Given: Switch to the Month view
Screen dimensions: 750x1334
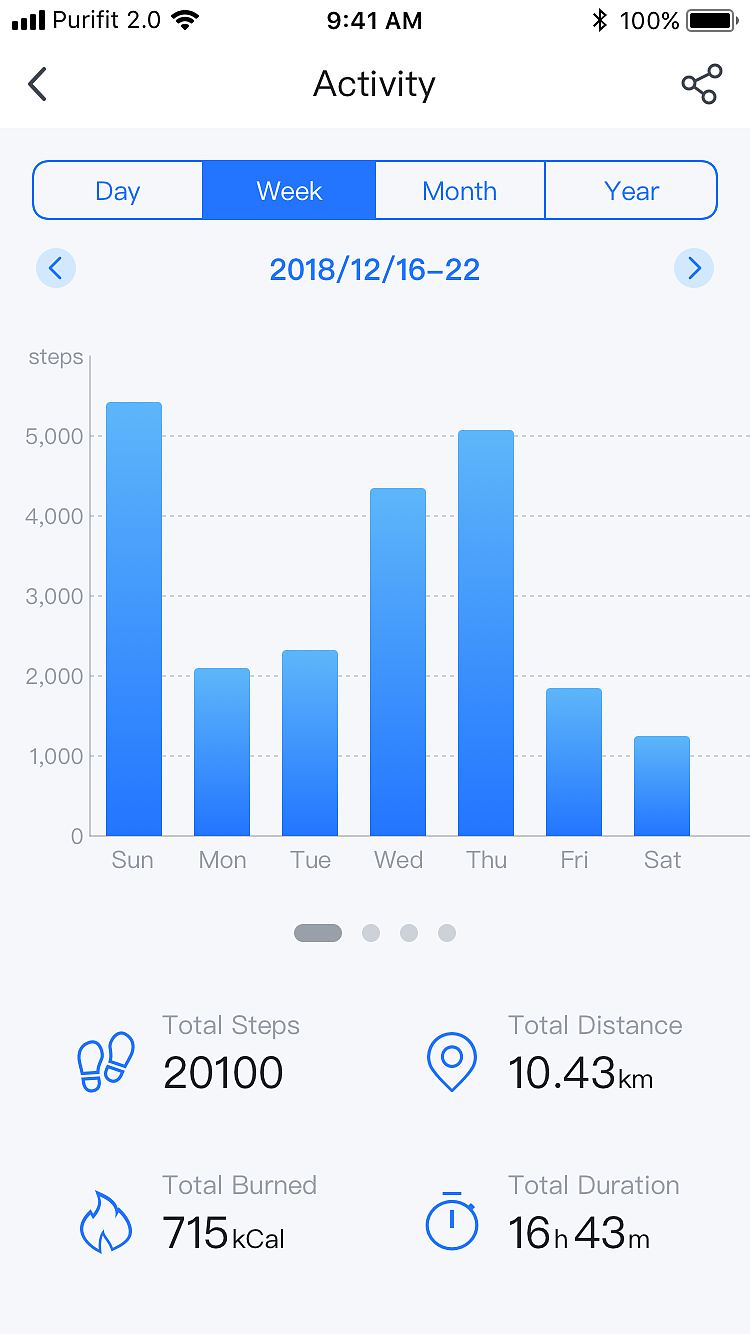Looking at the screenshot, I should pyautogui.click(x=460, y=190).
